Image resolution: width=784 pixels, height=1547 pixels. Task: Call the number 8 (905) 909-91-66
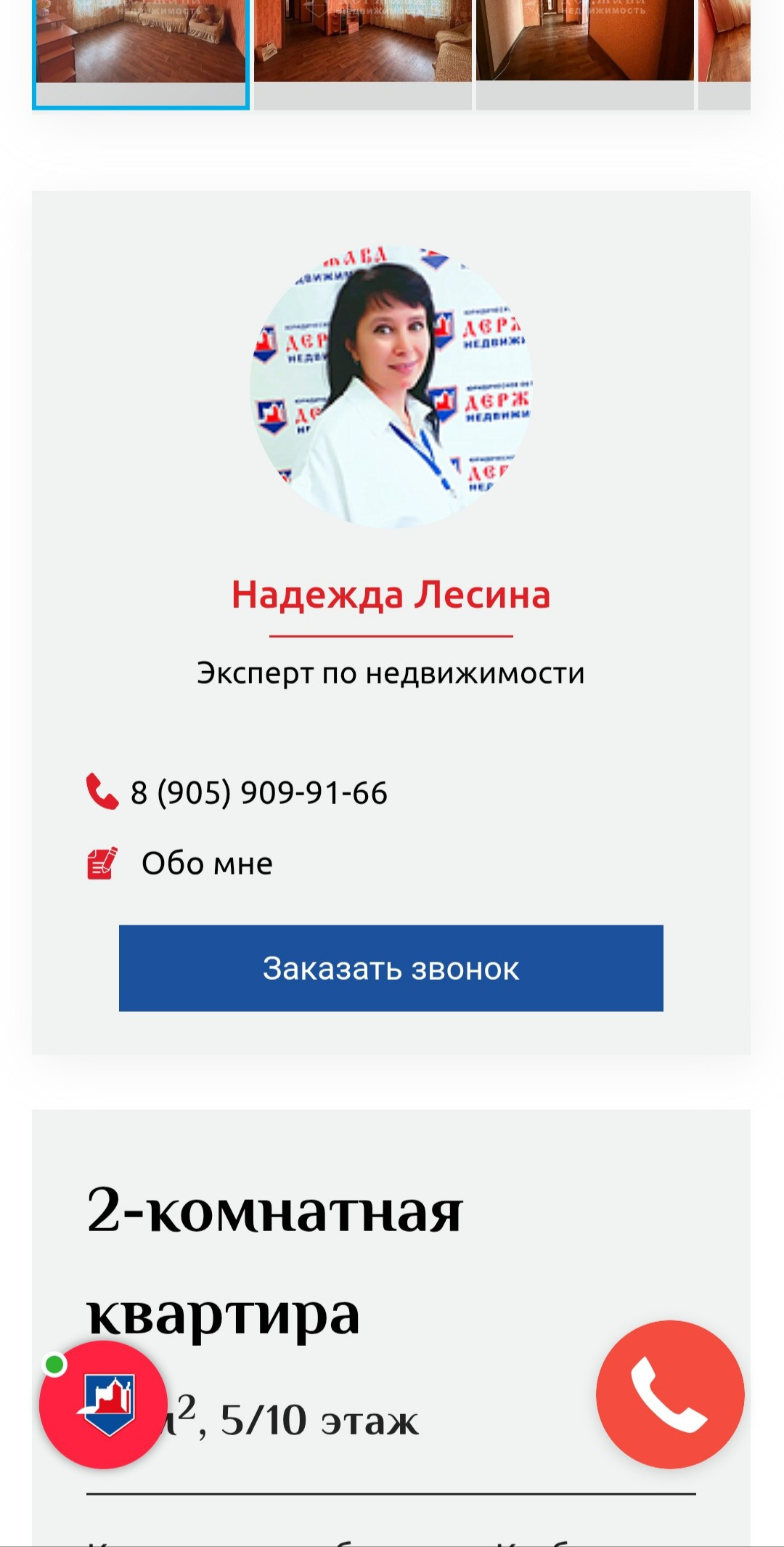258,792
